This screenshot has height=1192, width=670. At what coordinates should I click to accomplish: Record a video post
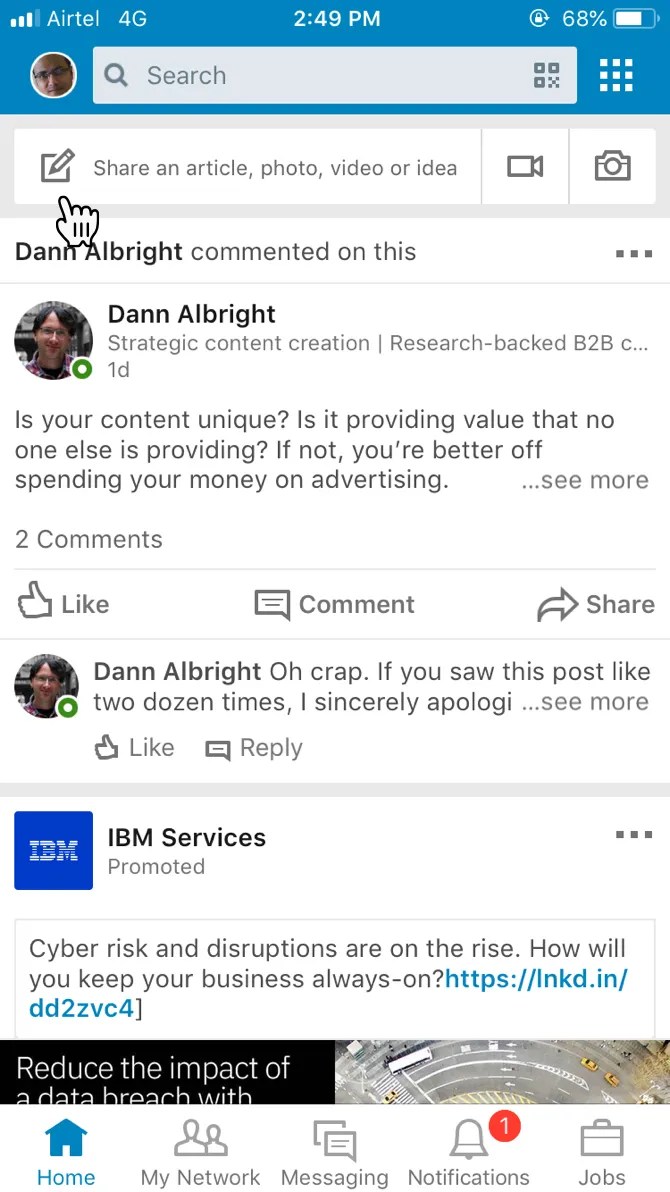click(525, 167)
